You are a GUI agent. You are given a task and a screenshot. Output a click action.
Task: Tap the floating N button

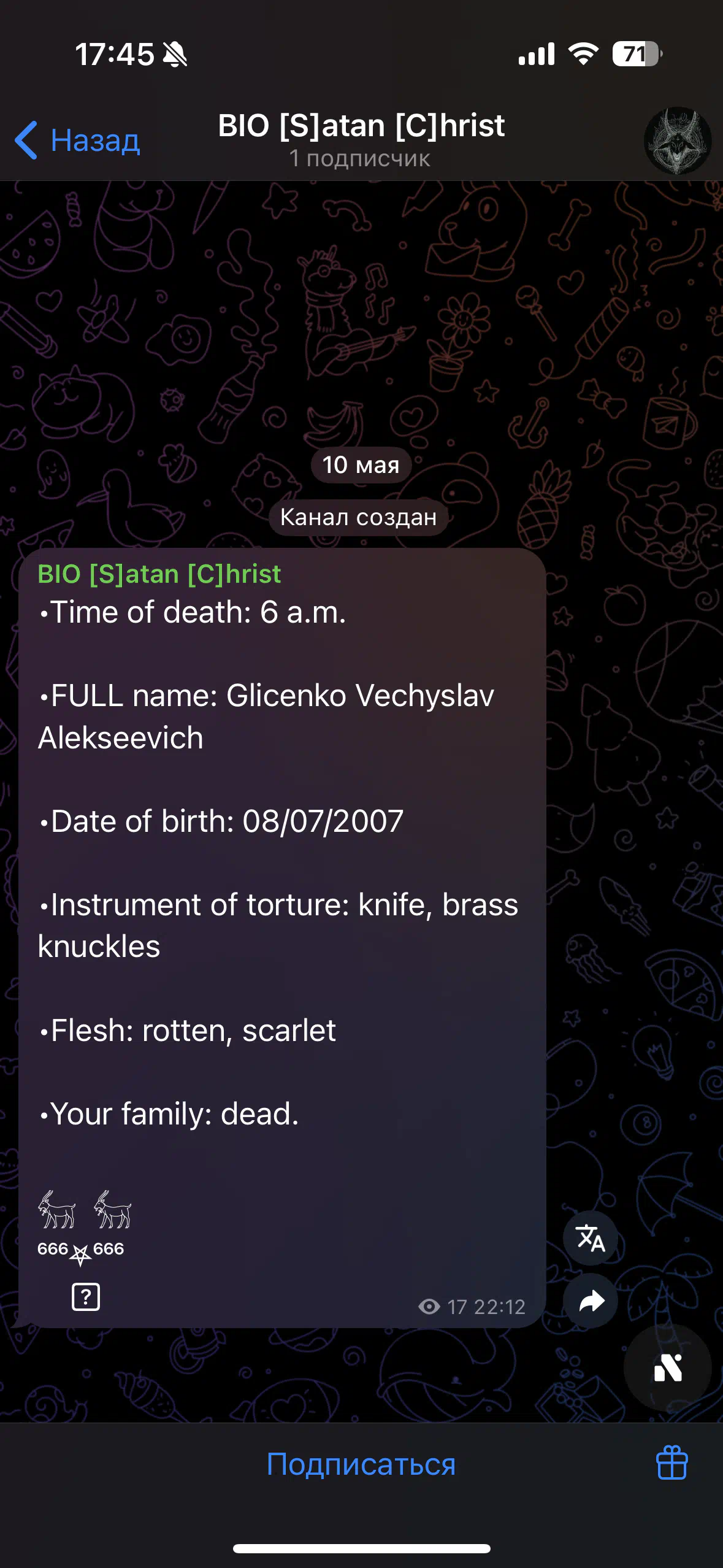coord(667,1367)
